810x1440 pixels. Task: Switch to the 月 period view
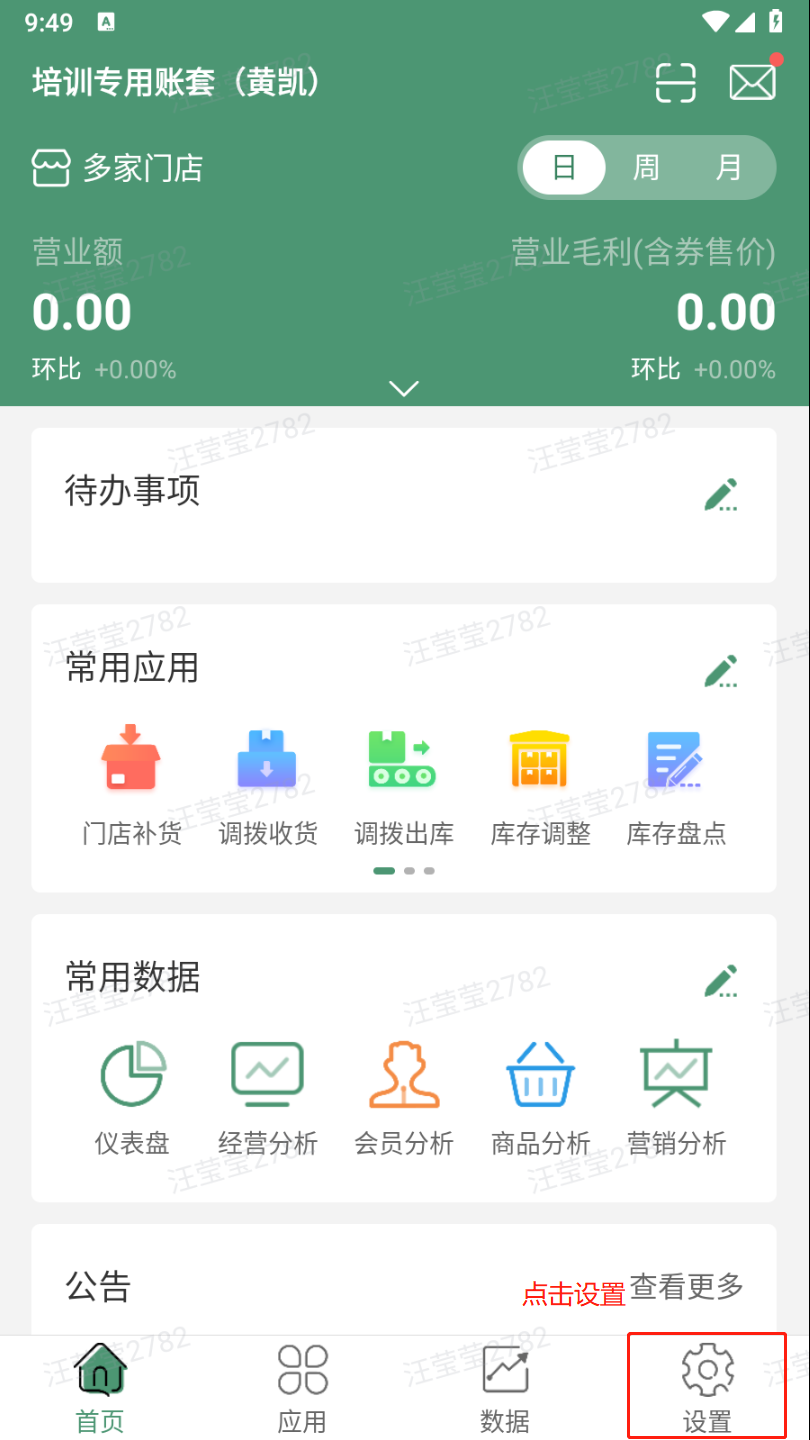(728, 167)
